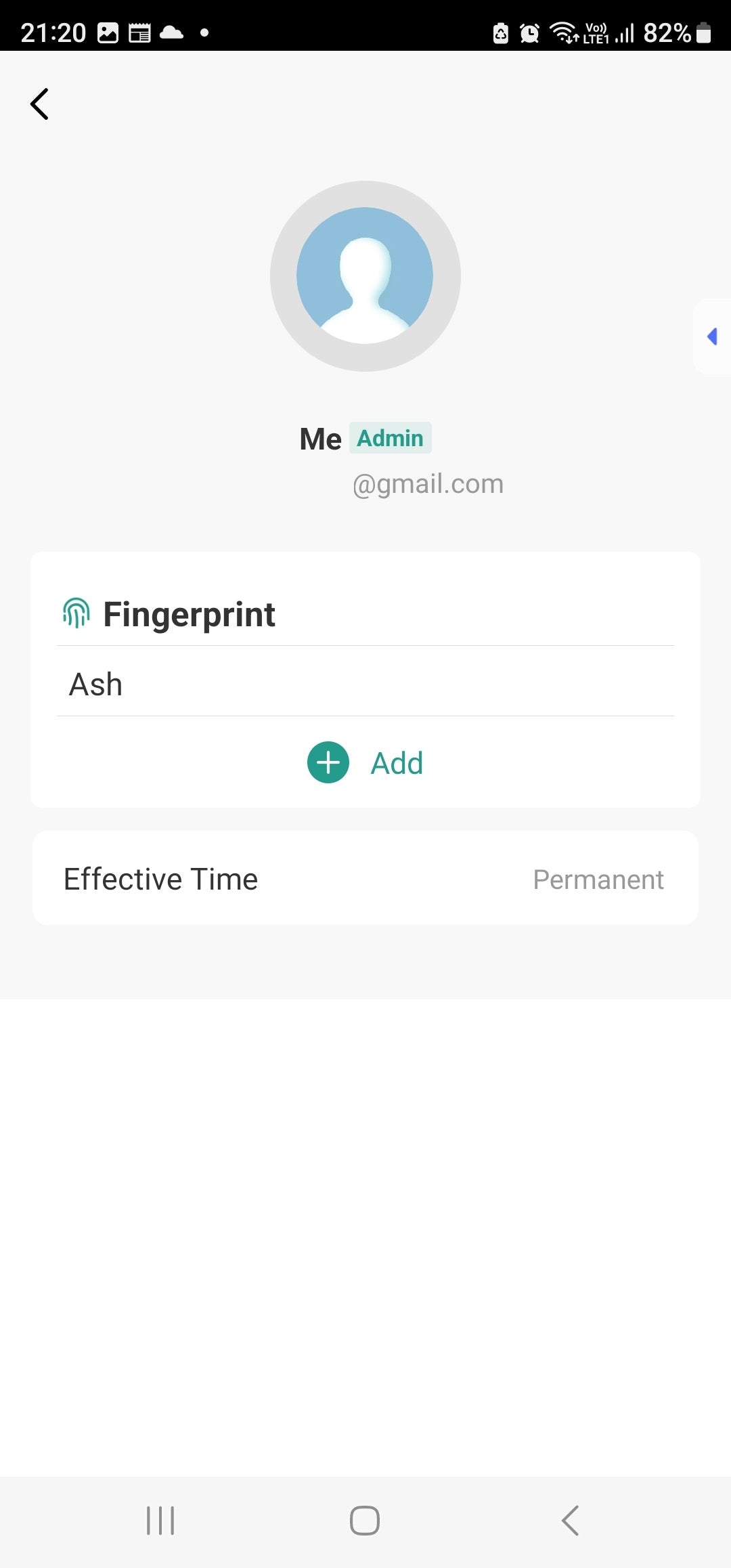731x1568 pixels.
Task: Tap the profile avatar picture
Action: (x=365, y=276)
